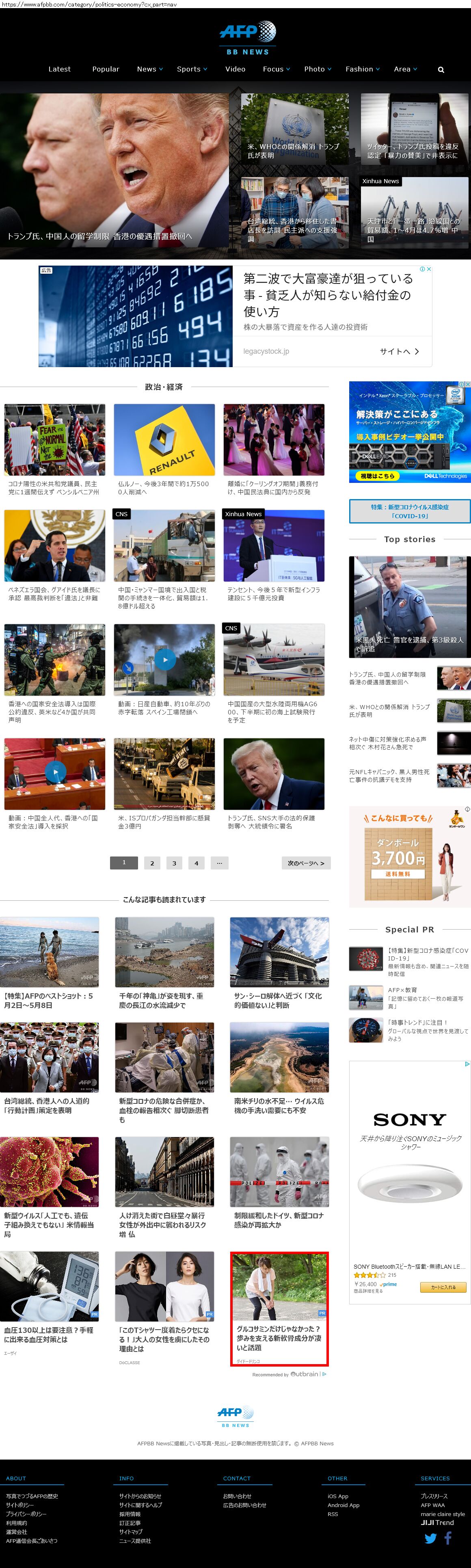Open the Twitter icon in footer
Screen dimensions: 471x1568
pyautogui.click(x=430, y=1539)
